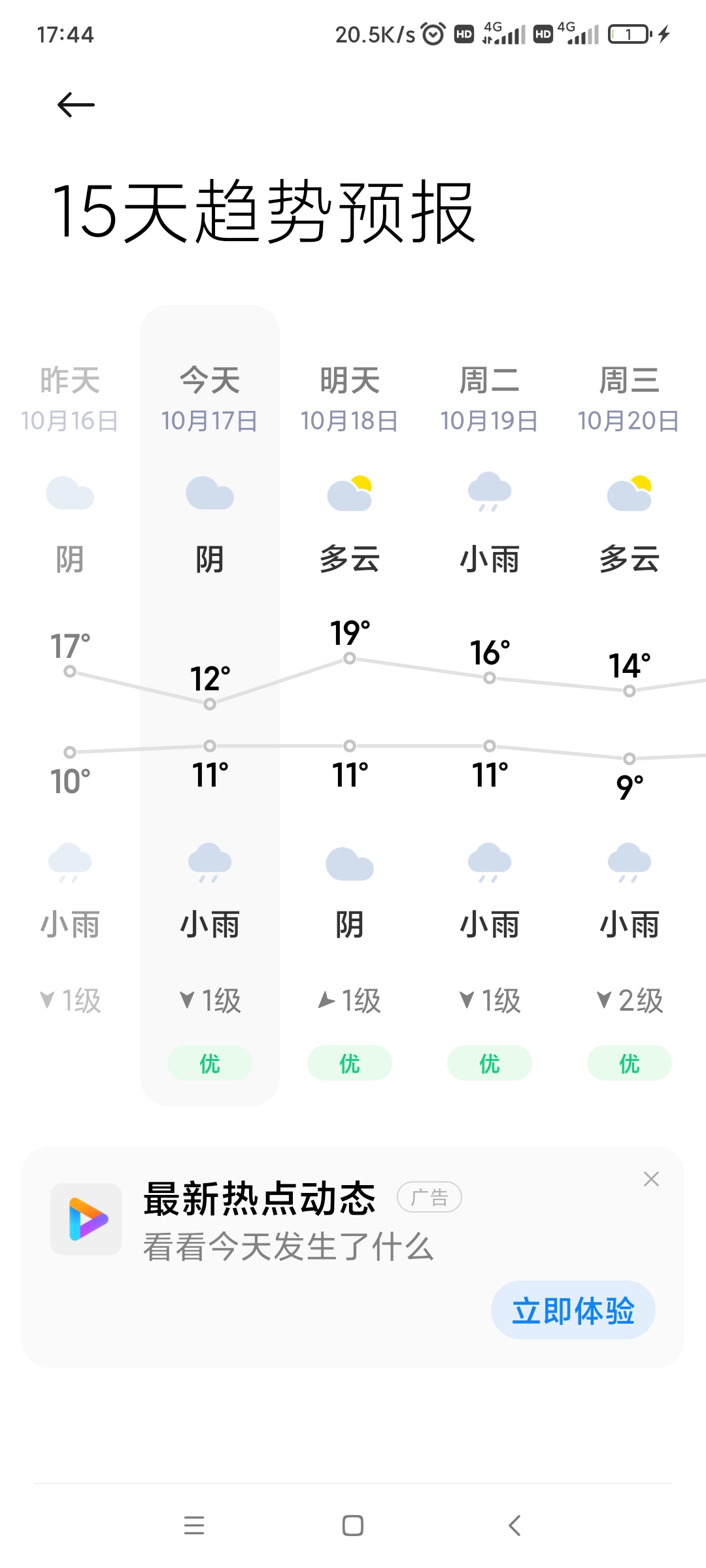Go back using the top arrow
Screen dimensions: 706x1568
pyautogui.click(x=76, y=105)
